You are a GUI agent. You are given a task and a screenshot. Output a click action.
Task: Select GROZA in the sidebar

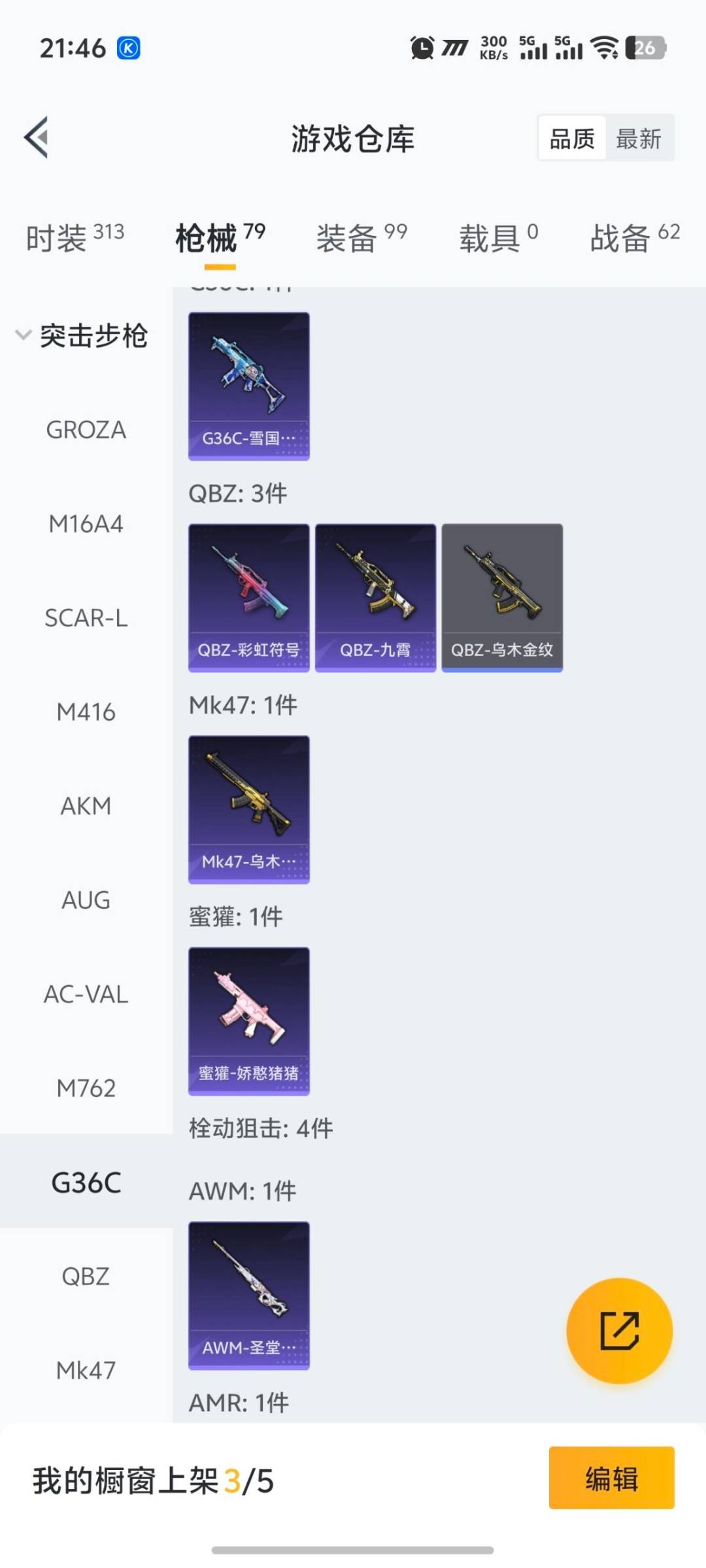click(86, 430)
